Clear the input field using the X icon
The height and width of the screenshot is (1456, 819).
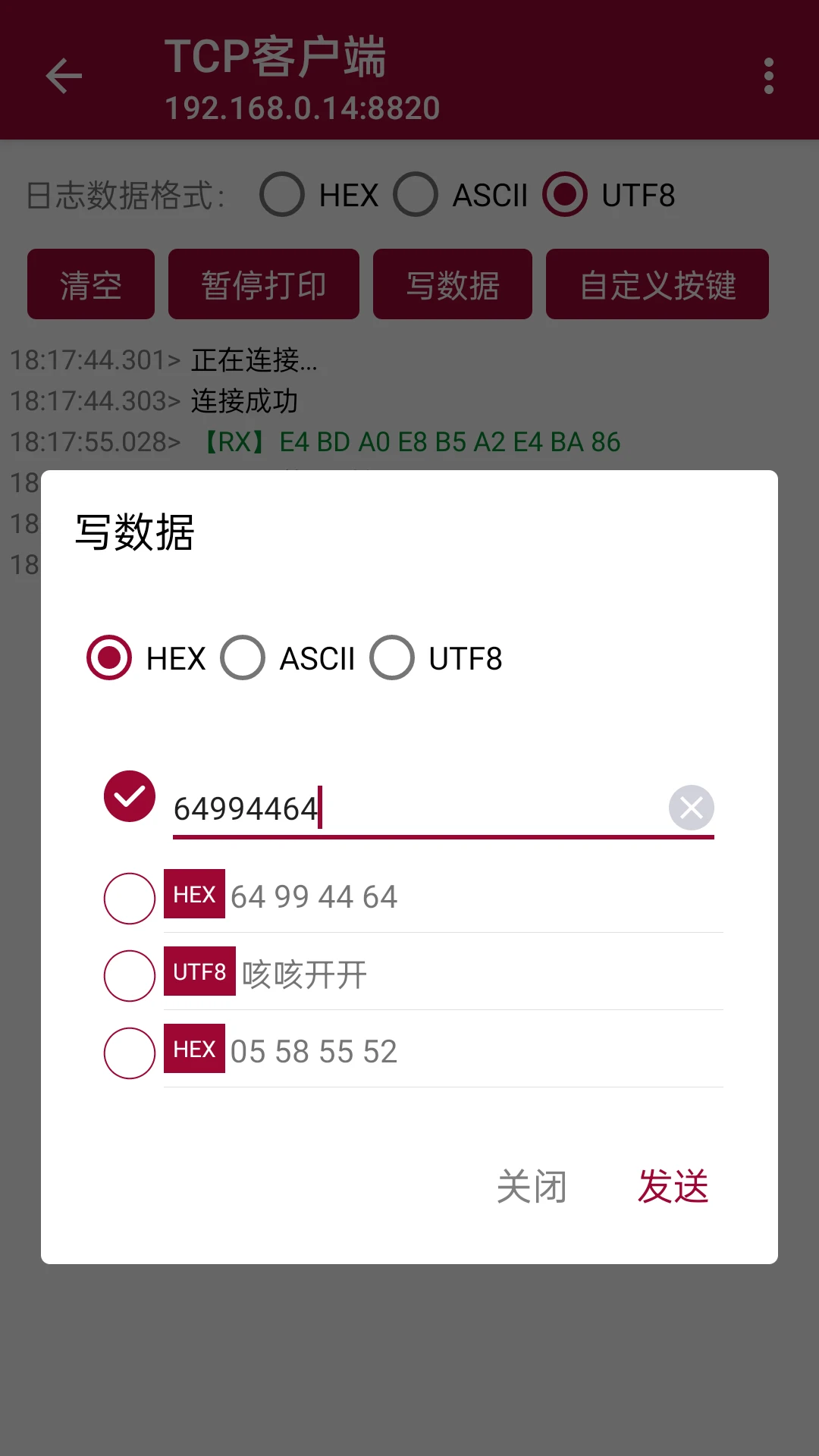691,808
